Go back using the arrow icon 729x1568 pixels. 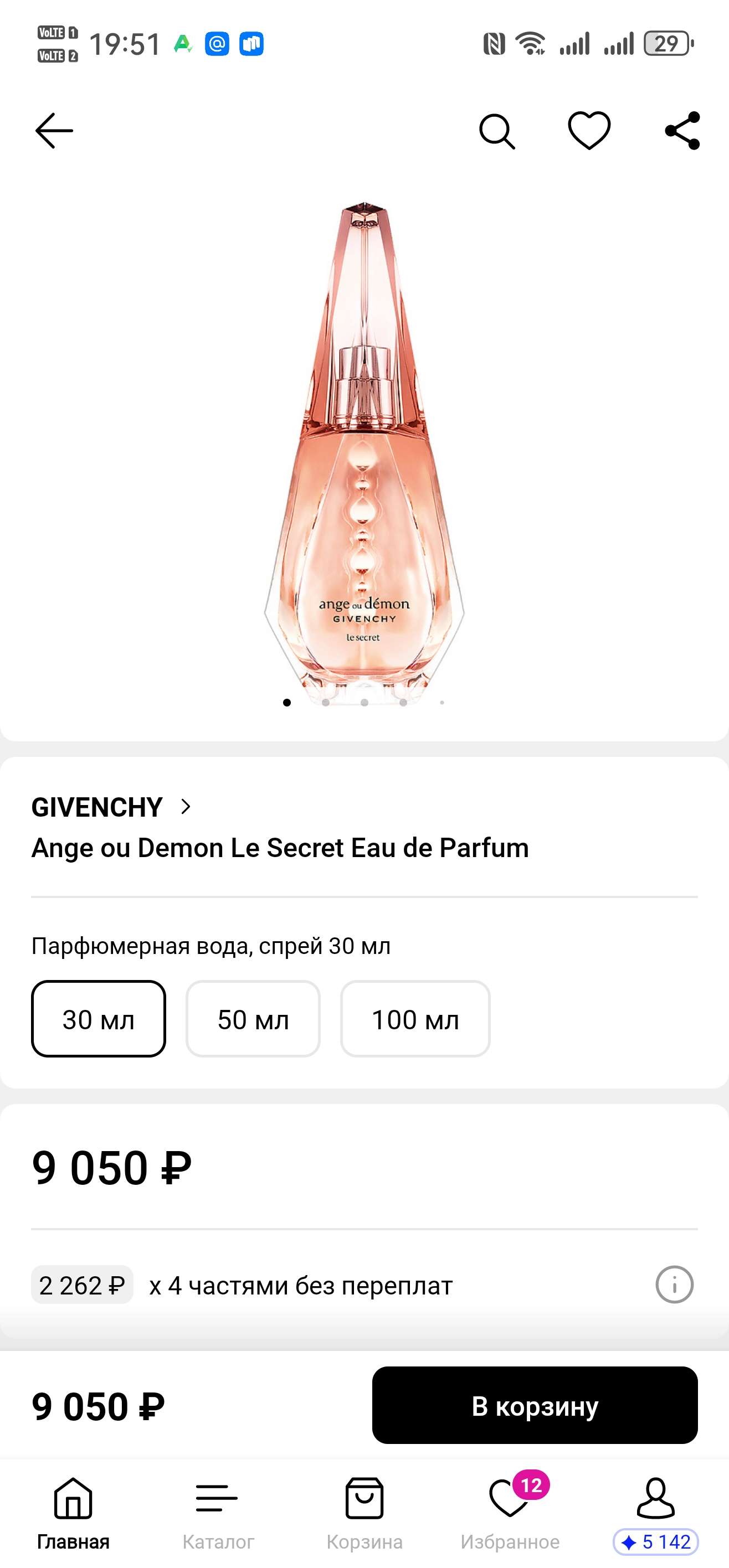(54, 130)
